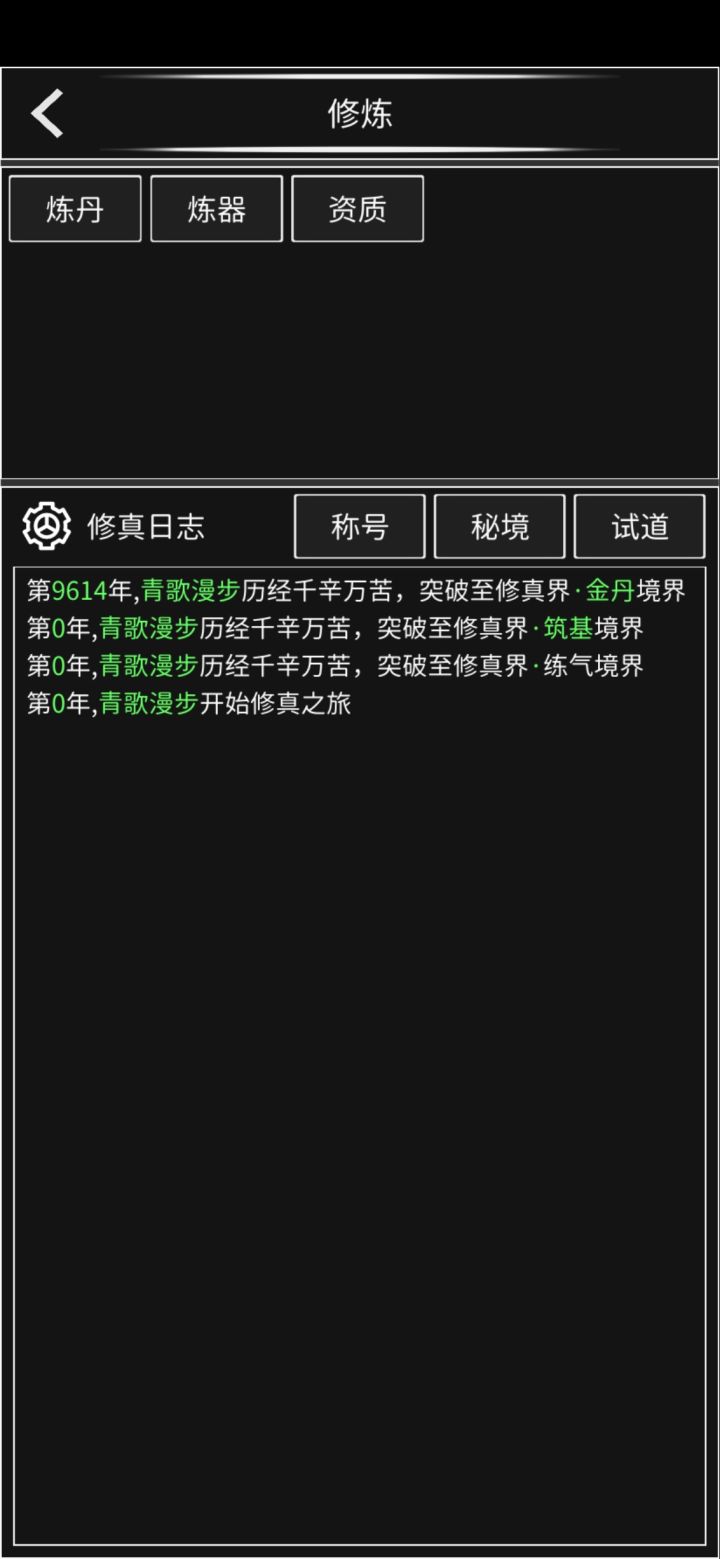
Task: Start a 试道 trial
Action: 639,525
